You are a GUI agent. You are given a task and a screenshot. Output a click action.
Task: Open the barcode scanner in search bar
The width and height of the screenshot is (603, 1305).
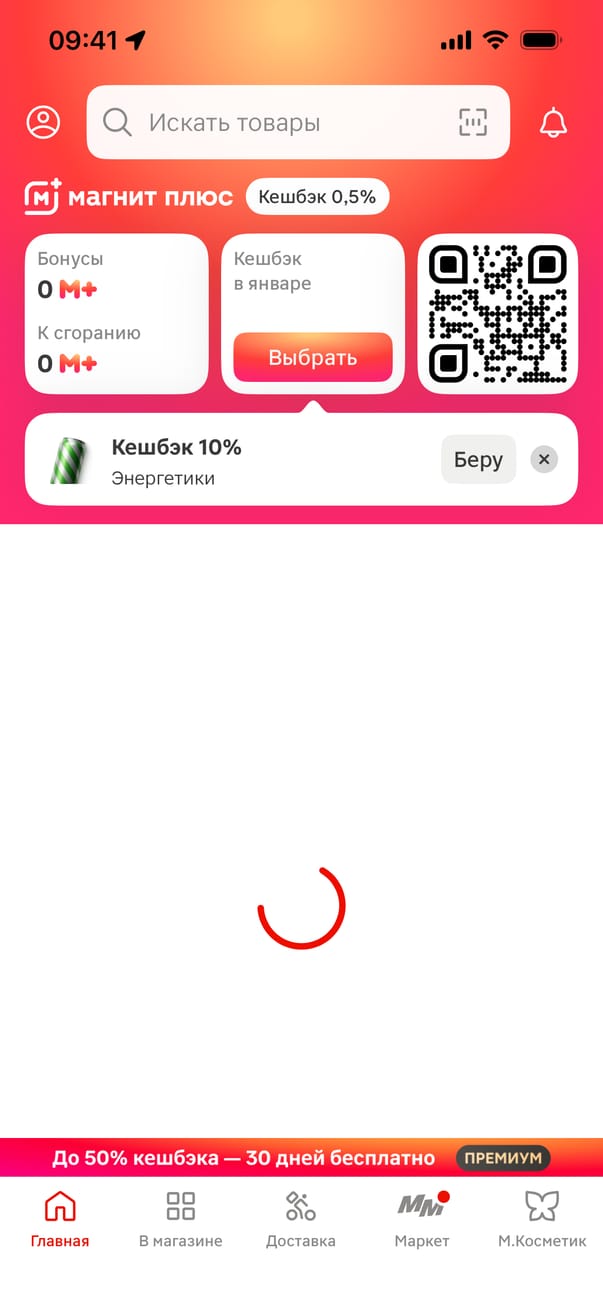(472, 122)
